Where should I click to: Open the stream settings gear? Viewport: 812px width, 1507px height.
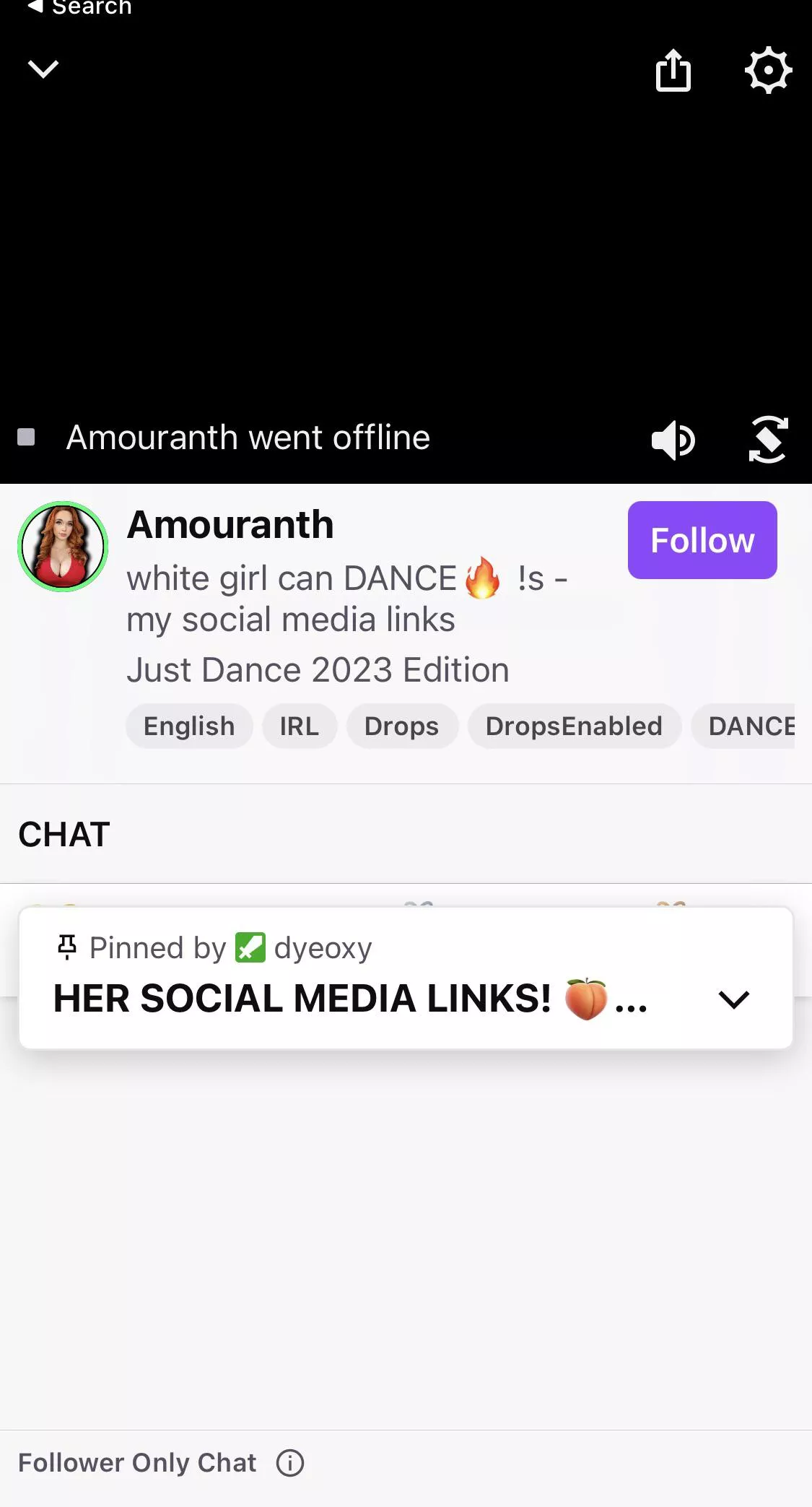(768, 71)
